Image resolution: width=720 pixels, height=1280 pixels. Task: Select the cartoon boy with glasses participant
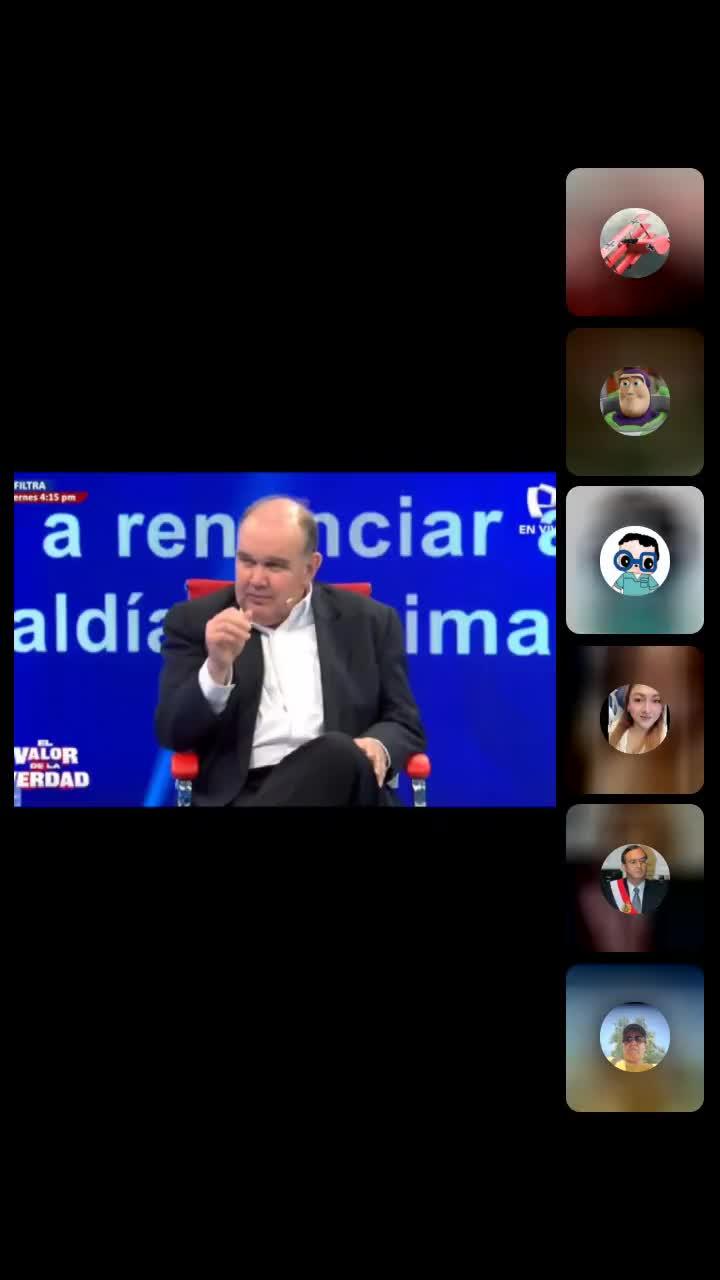[635, 560]
